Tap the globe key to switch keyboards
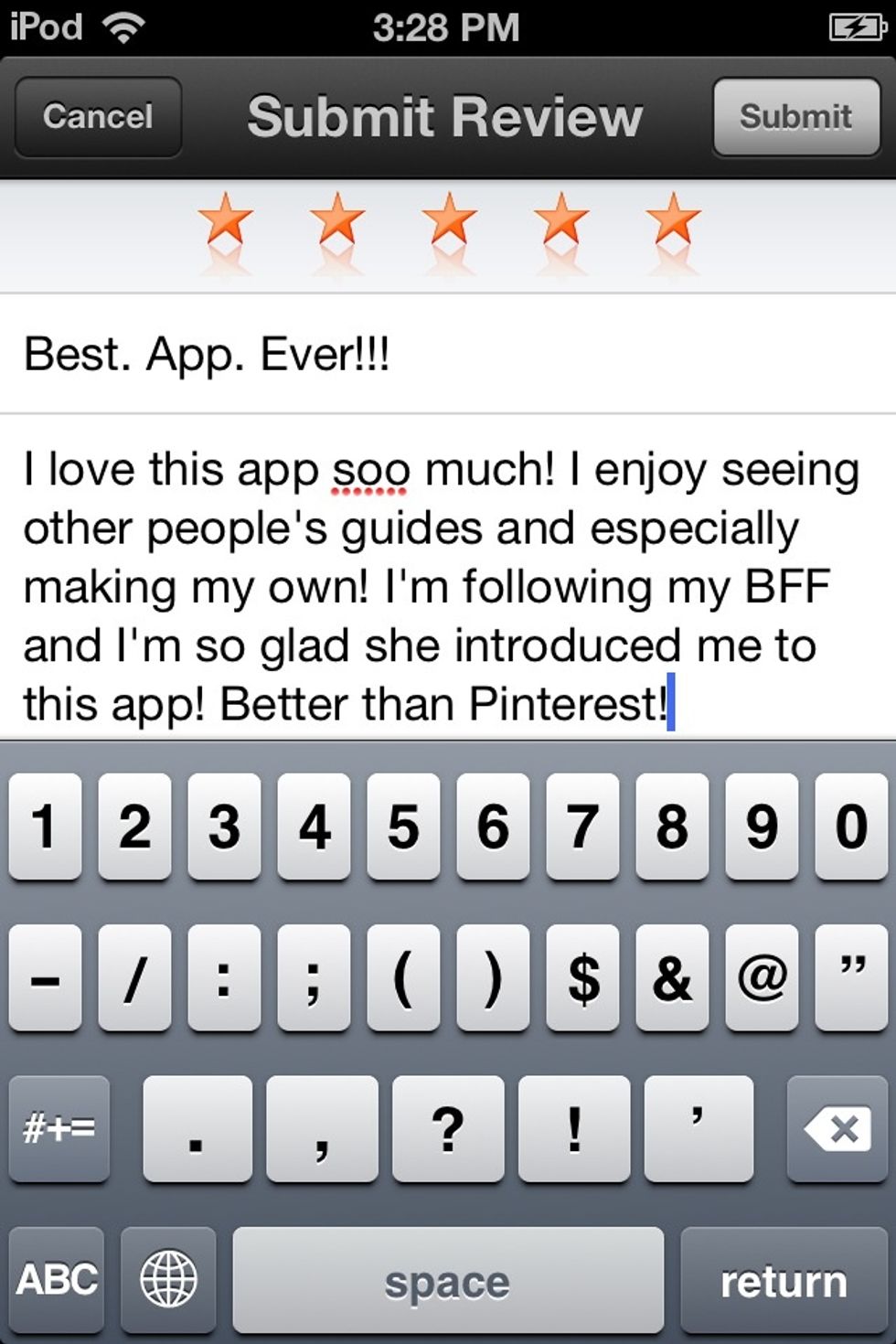The width and height of the screenshot is (896, 1344). (x=168, y=1280)
